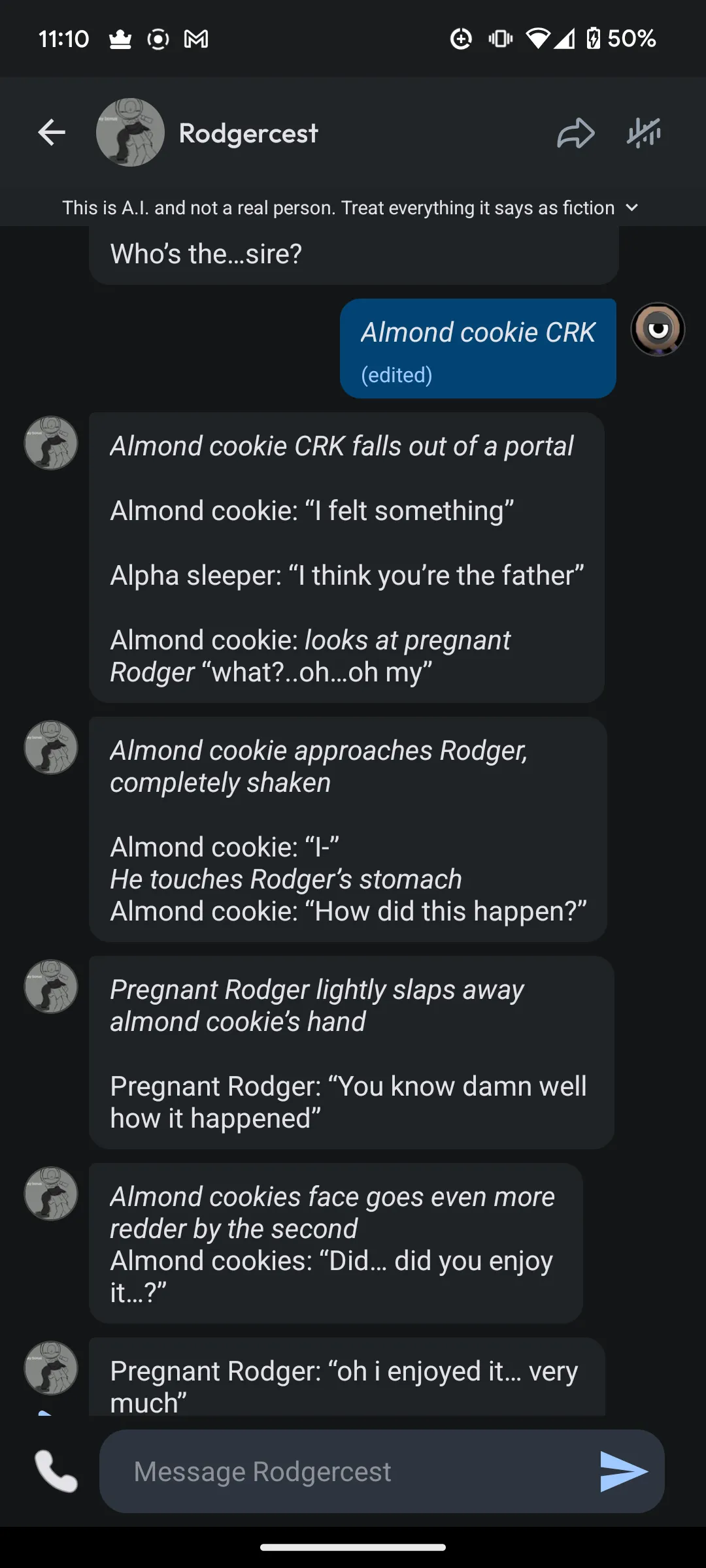This screenshot has height=1568, width=706.
Task: Share this Rodgercest conversation
Action: 575,133
